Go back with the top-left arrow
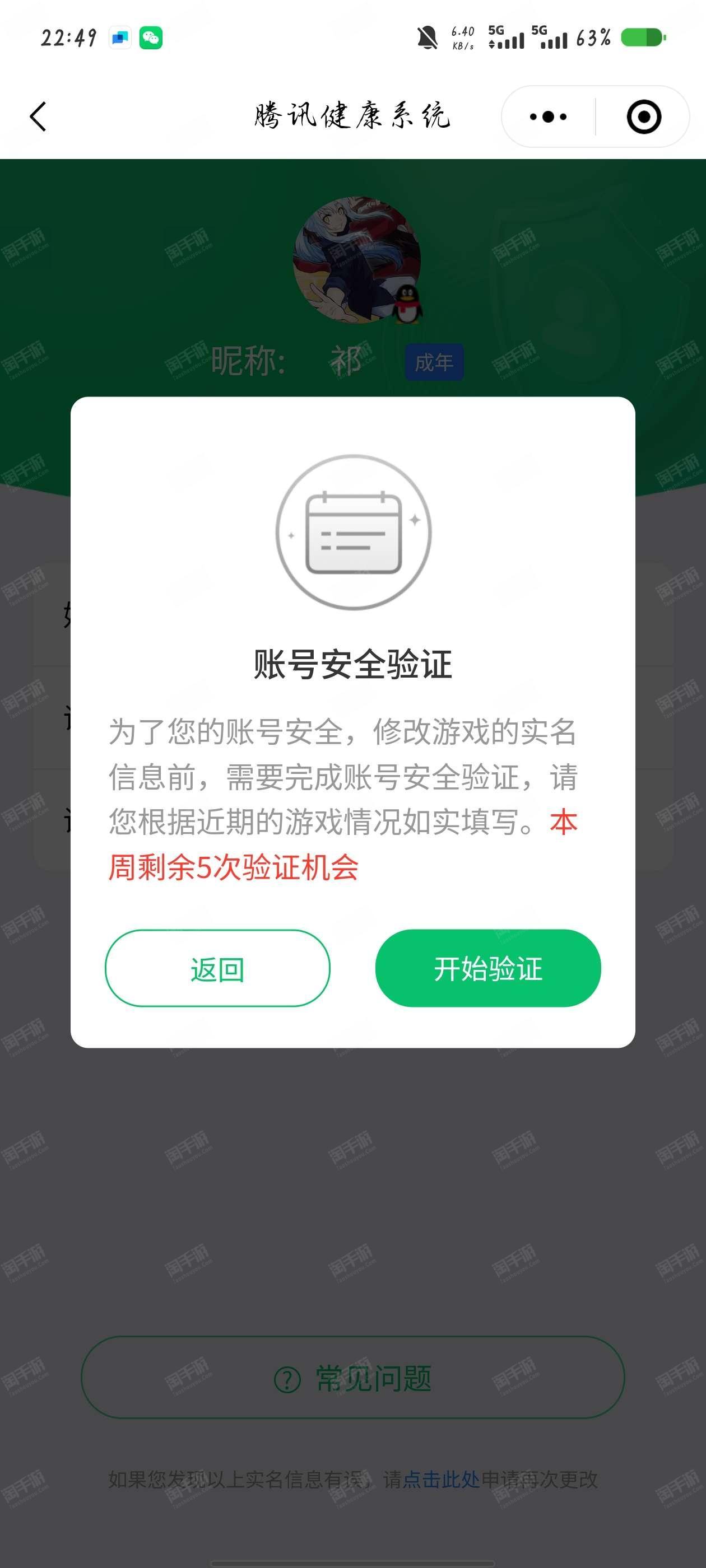This screenshot has height=1568, width=706. point(38,116)
